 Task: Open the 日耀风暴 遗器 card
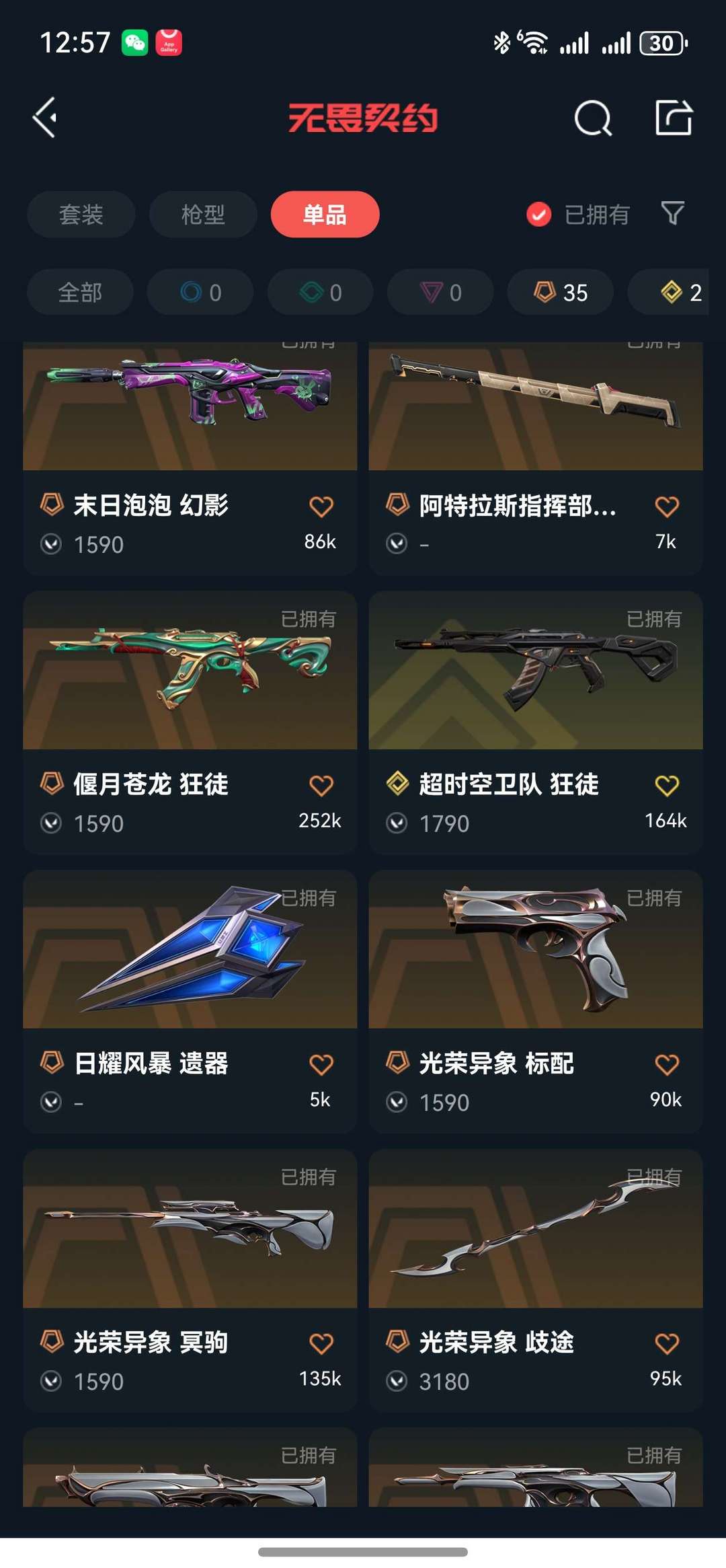(x=190, y=1002)
